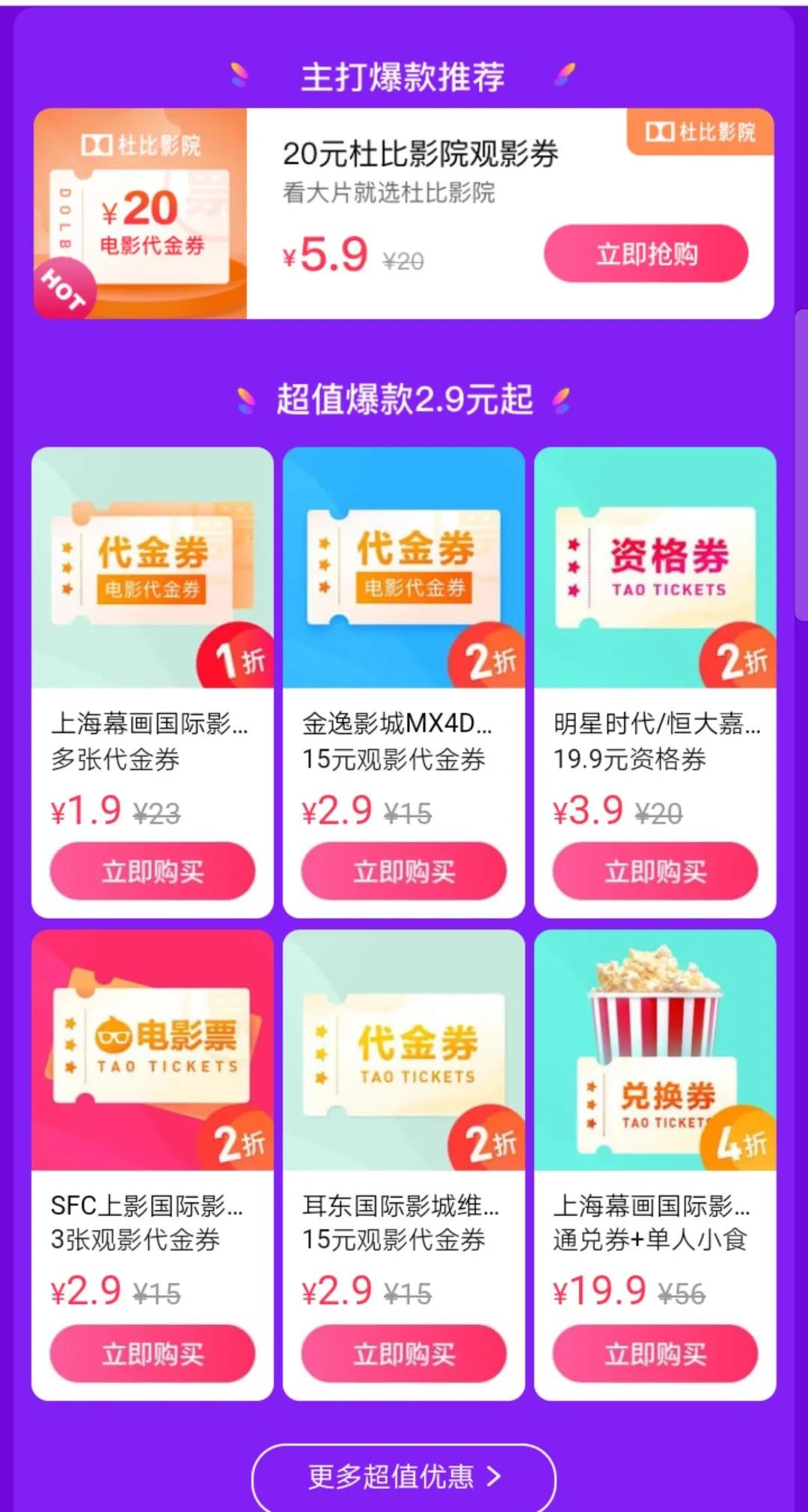View the 金逸影城MX4D voucher card image

[x=404, y=569]
